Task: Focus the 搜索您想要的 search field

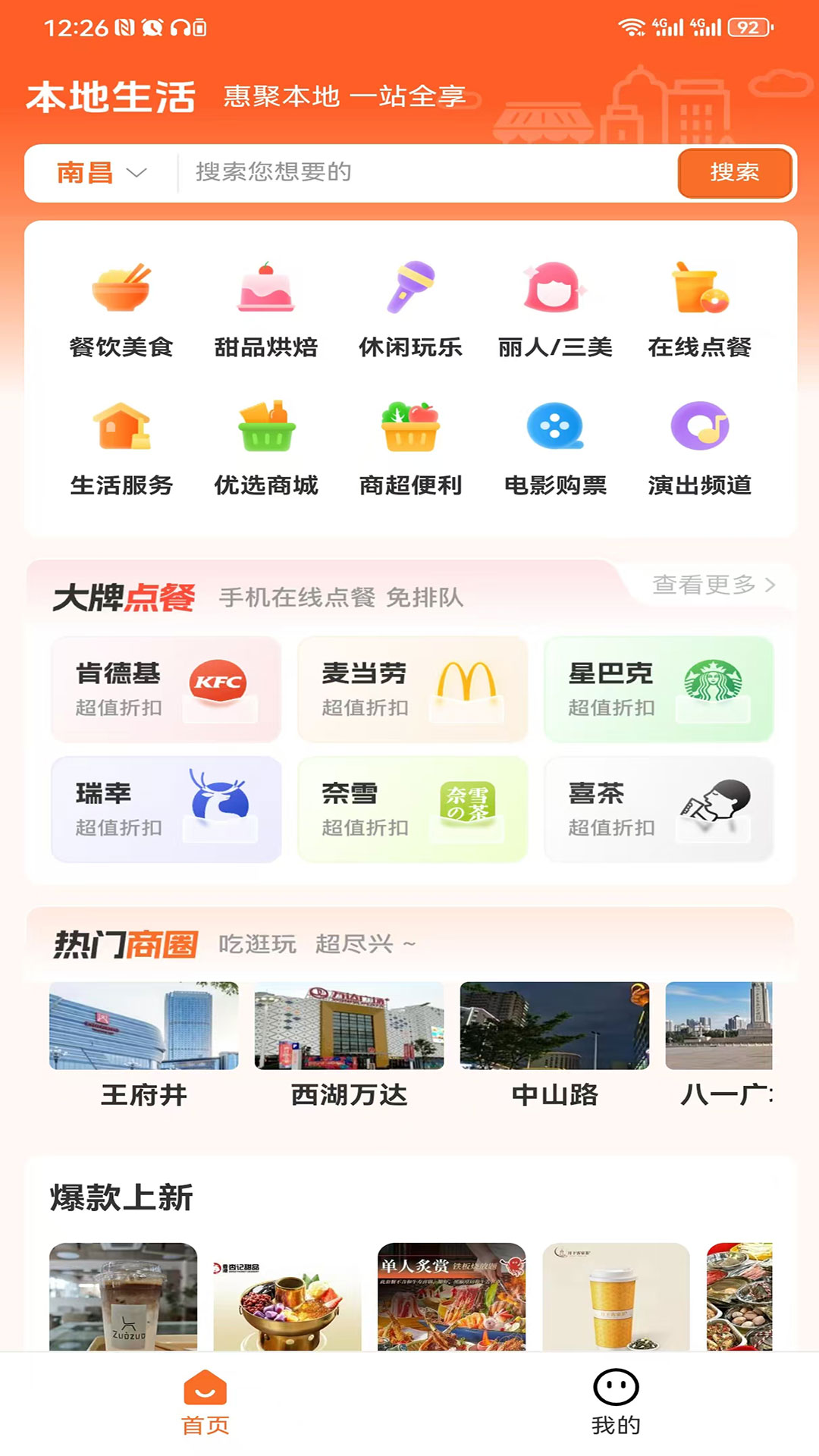Action: (425, 173)
